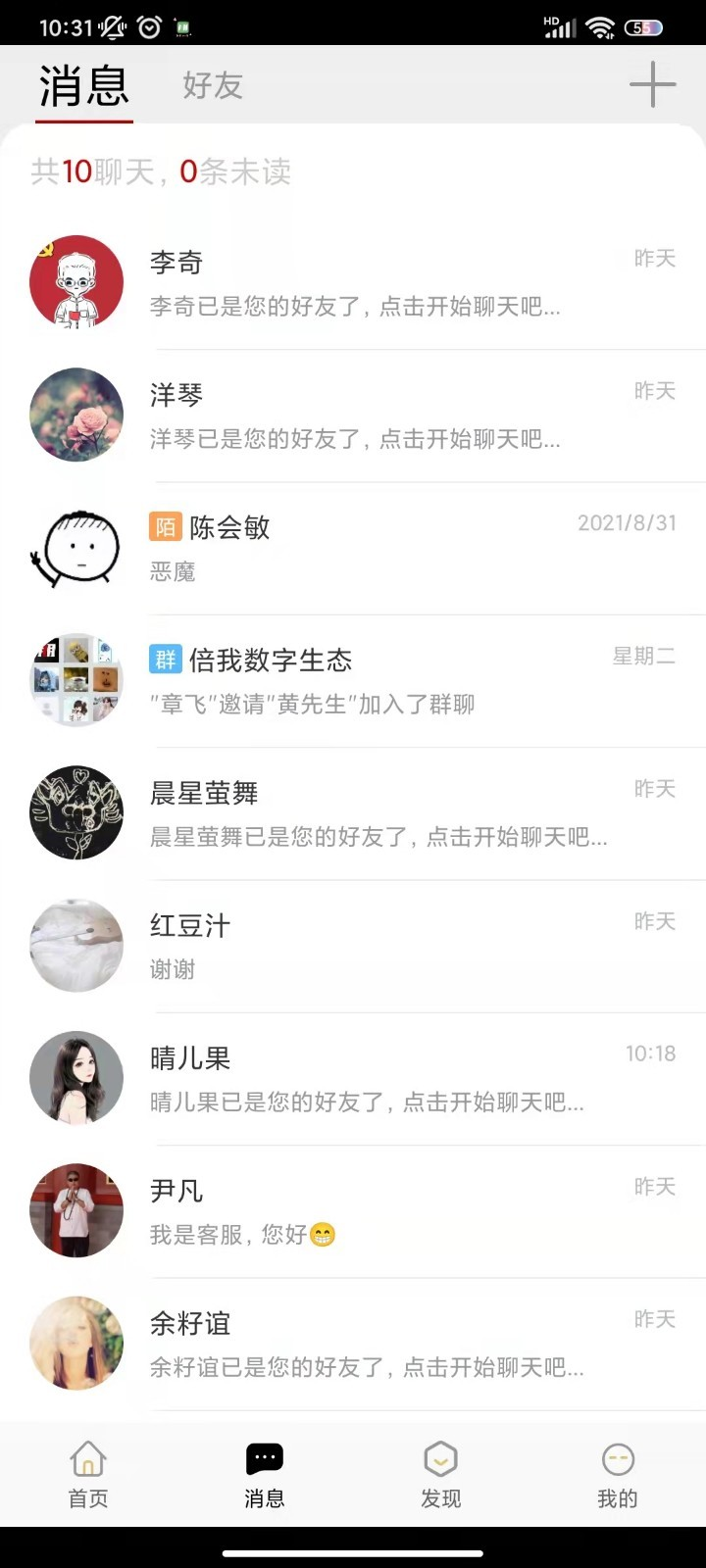The height and width of the screenshot is (1568, 706).
Task: Tap the plus icon to add new chat
Action: point(651,86)
